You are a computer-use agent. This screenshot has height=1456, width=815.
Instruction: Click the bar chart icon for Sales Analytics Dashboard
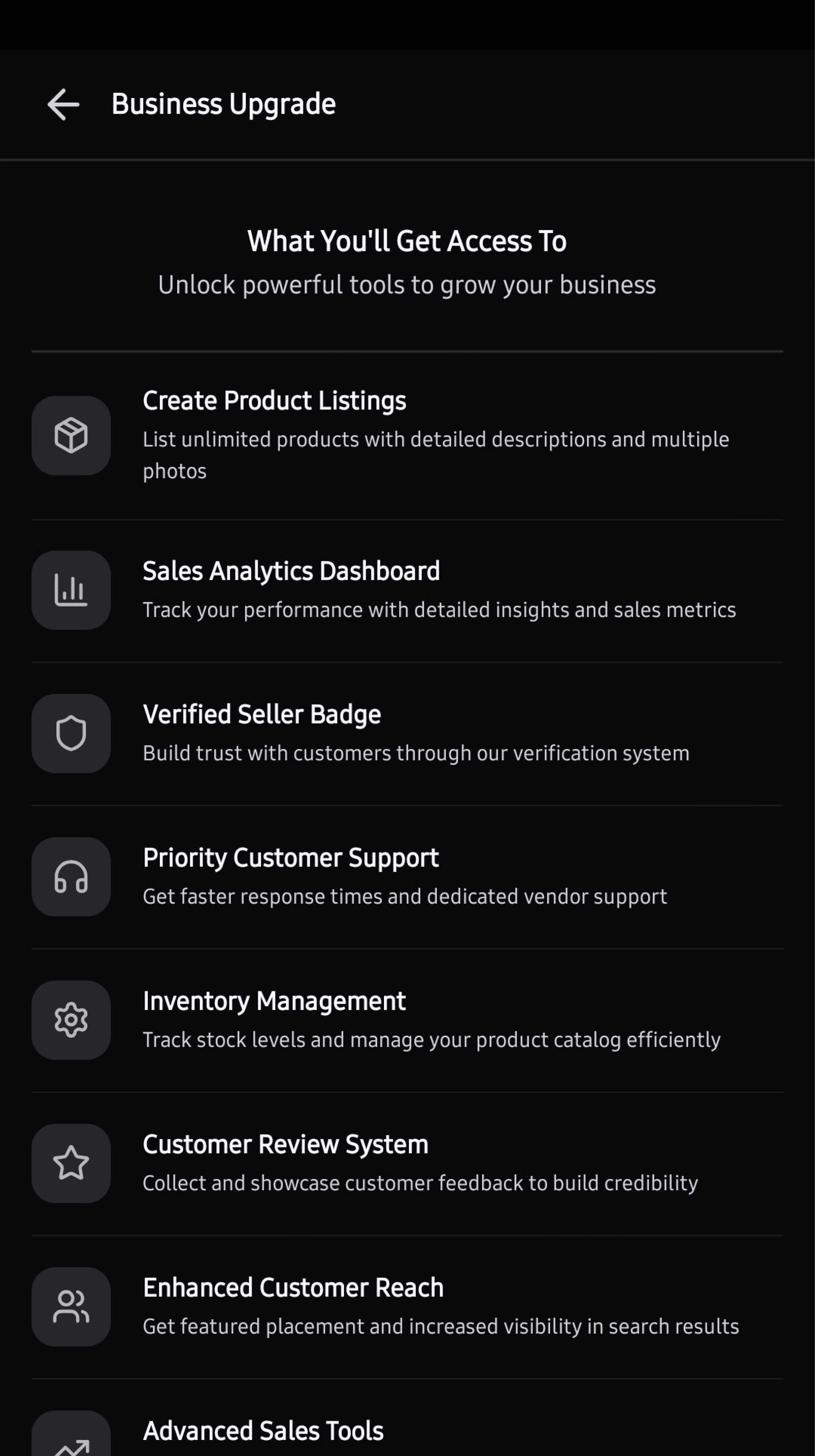71,590
